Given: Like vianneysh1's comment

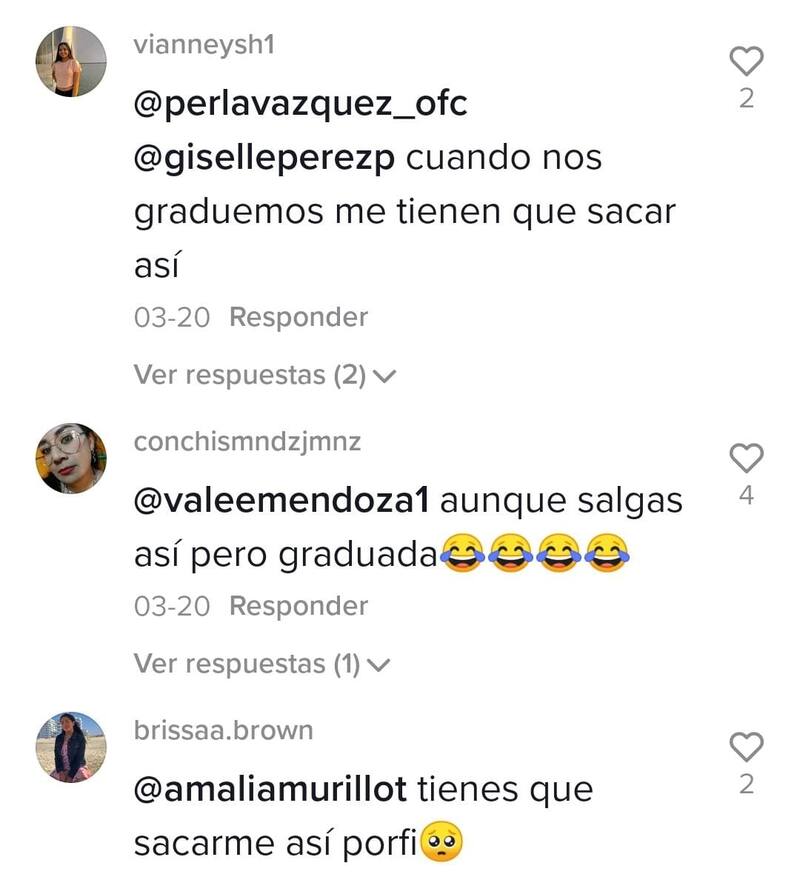Looking at the screenshot, I should (746, 61).
